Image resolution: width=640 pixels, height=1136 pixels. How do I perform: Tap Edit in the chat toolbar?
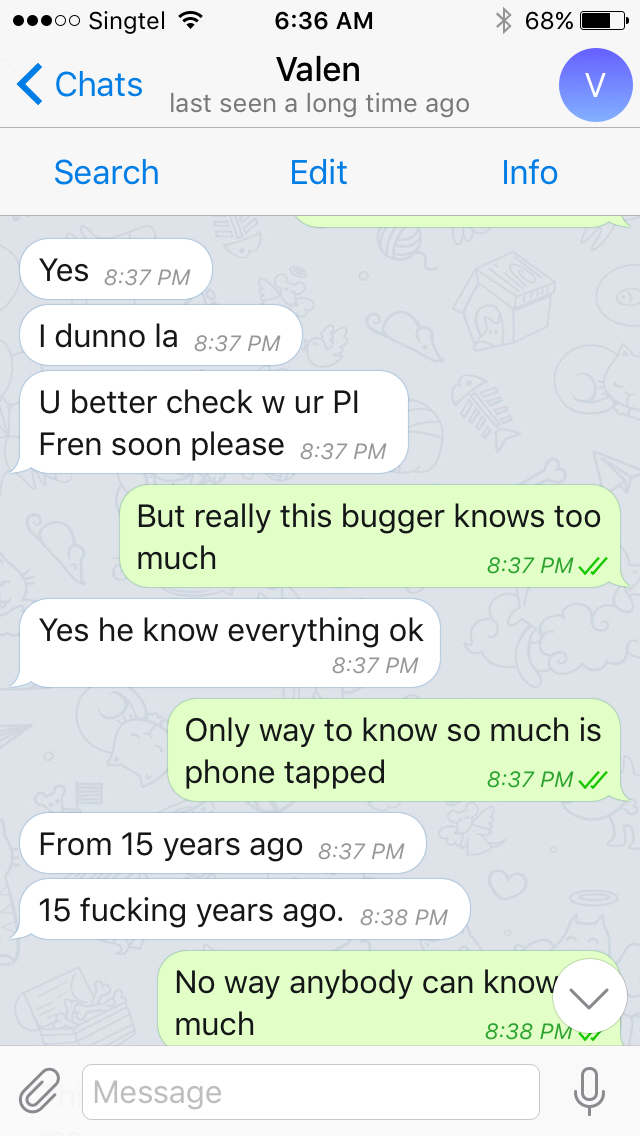click(x=319, y=172)
